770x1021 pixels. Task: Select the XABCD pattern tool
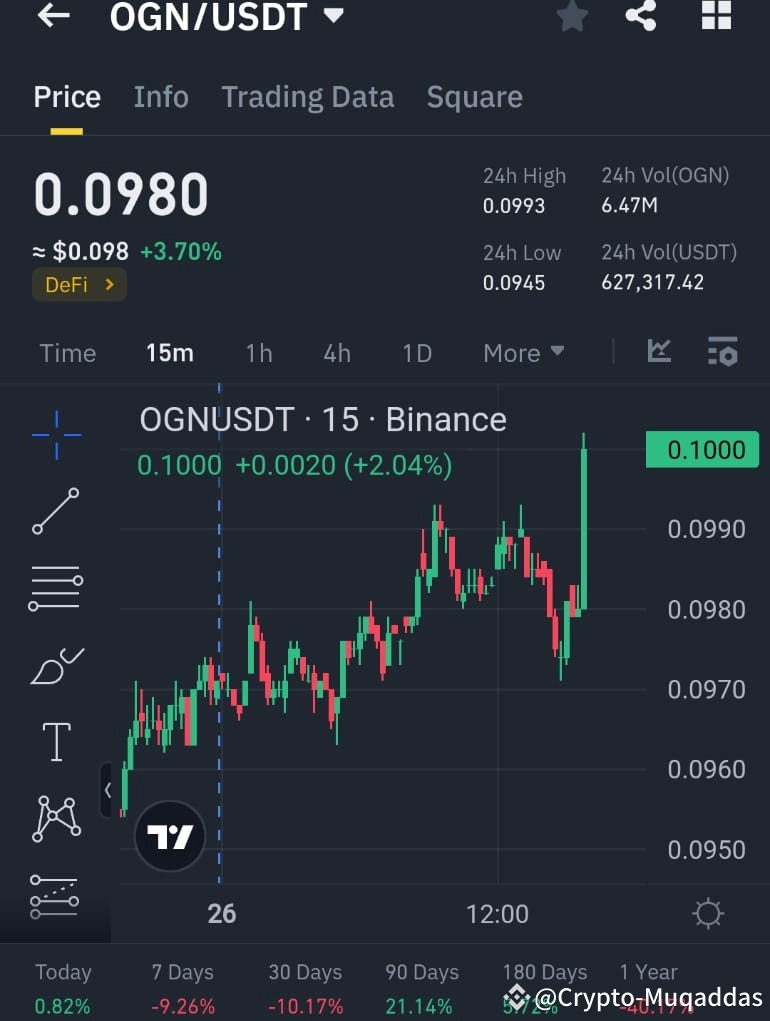click(55, 818)
